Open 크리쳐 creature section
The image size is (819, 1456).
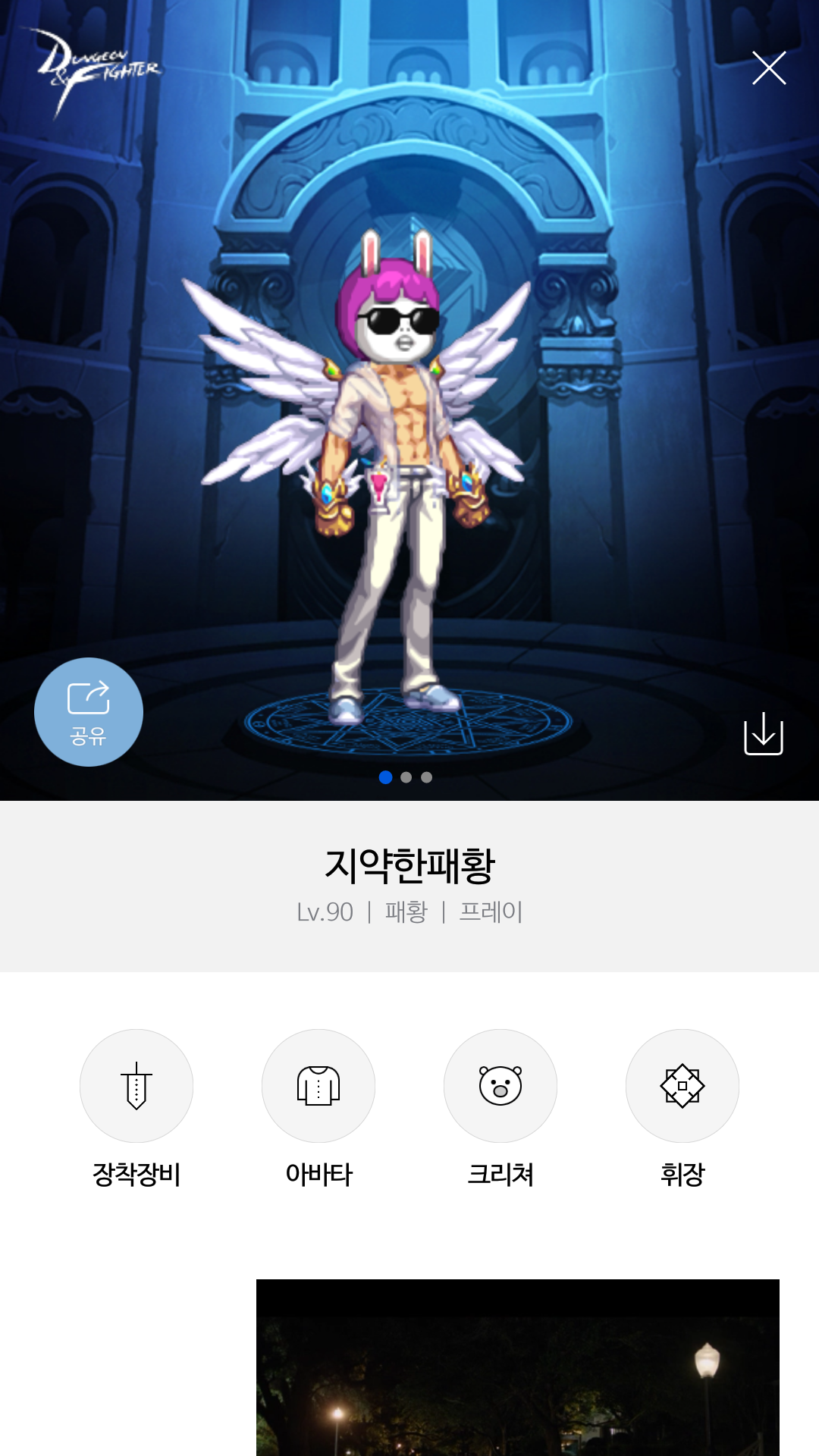(500, 1086)
